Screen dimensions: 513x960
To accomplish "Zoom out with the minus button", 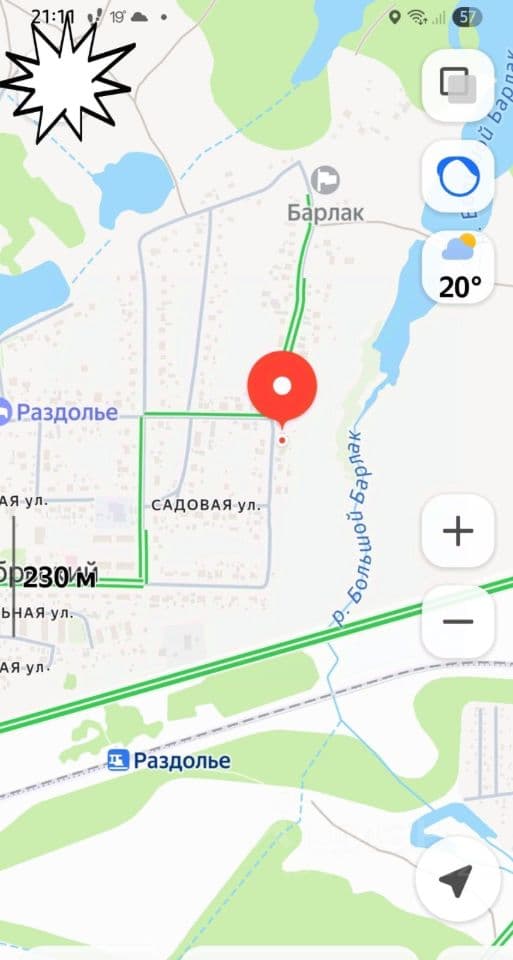I will coord(458,622).
